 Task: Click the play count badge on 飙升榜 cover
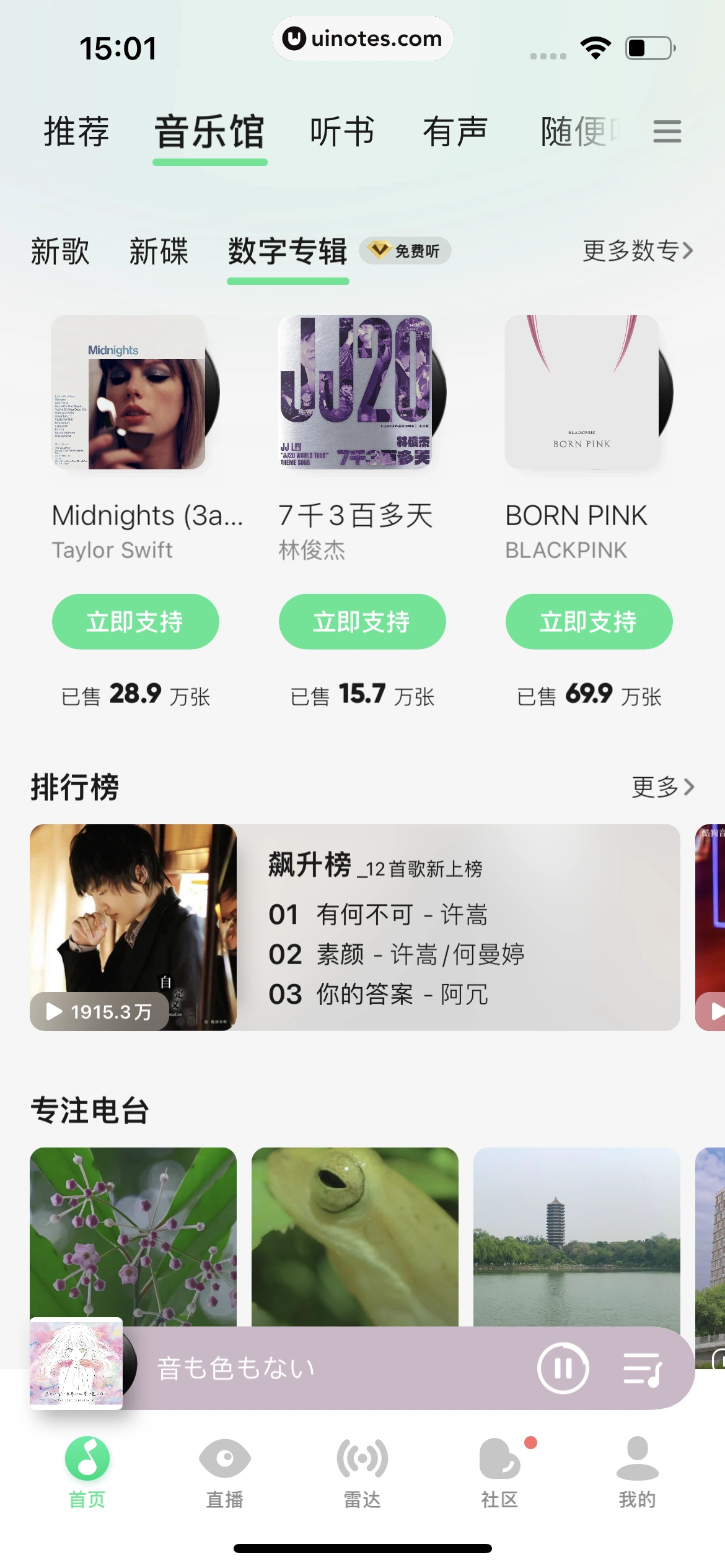99,1012
